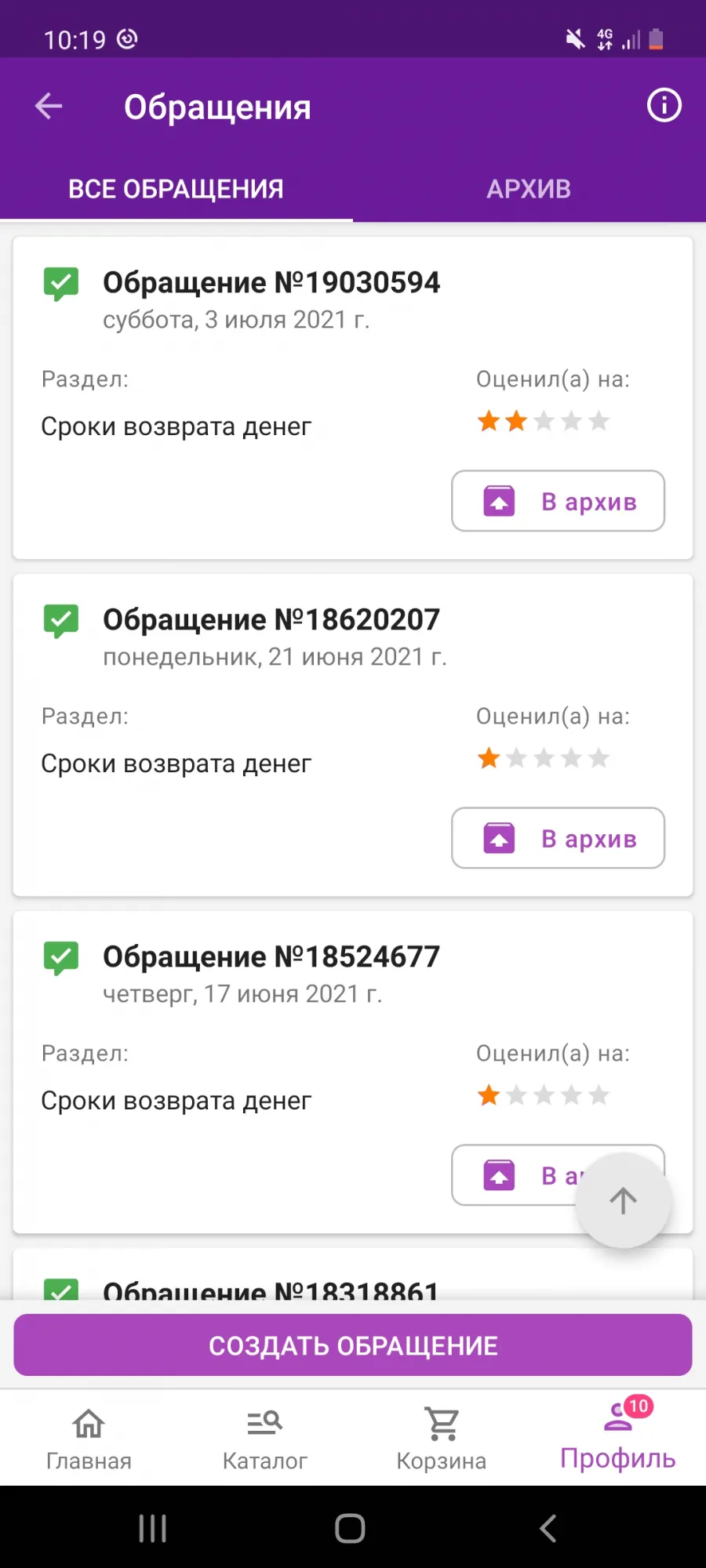Archive request №19030594 with В архив
Screen dimensions: 706x1568
coord(558,501)
